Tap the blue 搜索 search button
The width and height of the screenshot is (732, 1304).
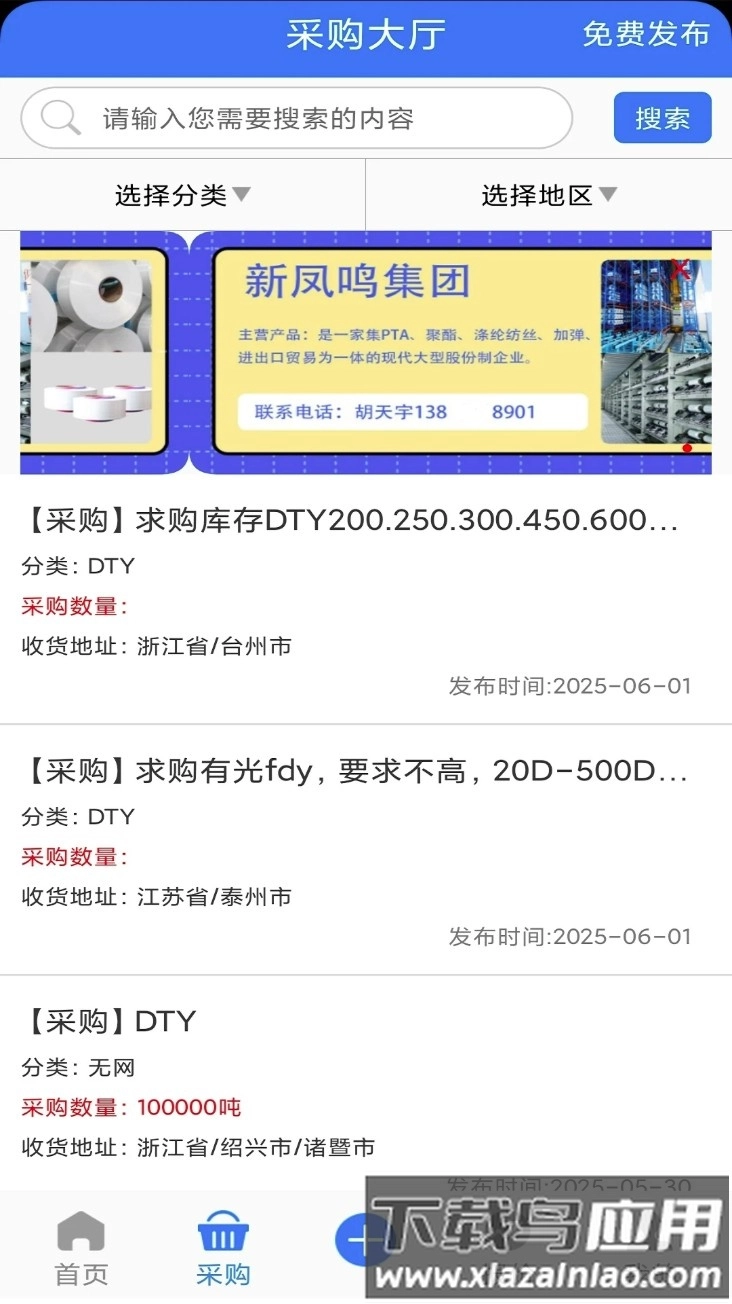[662, 117]
